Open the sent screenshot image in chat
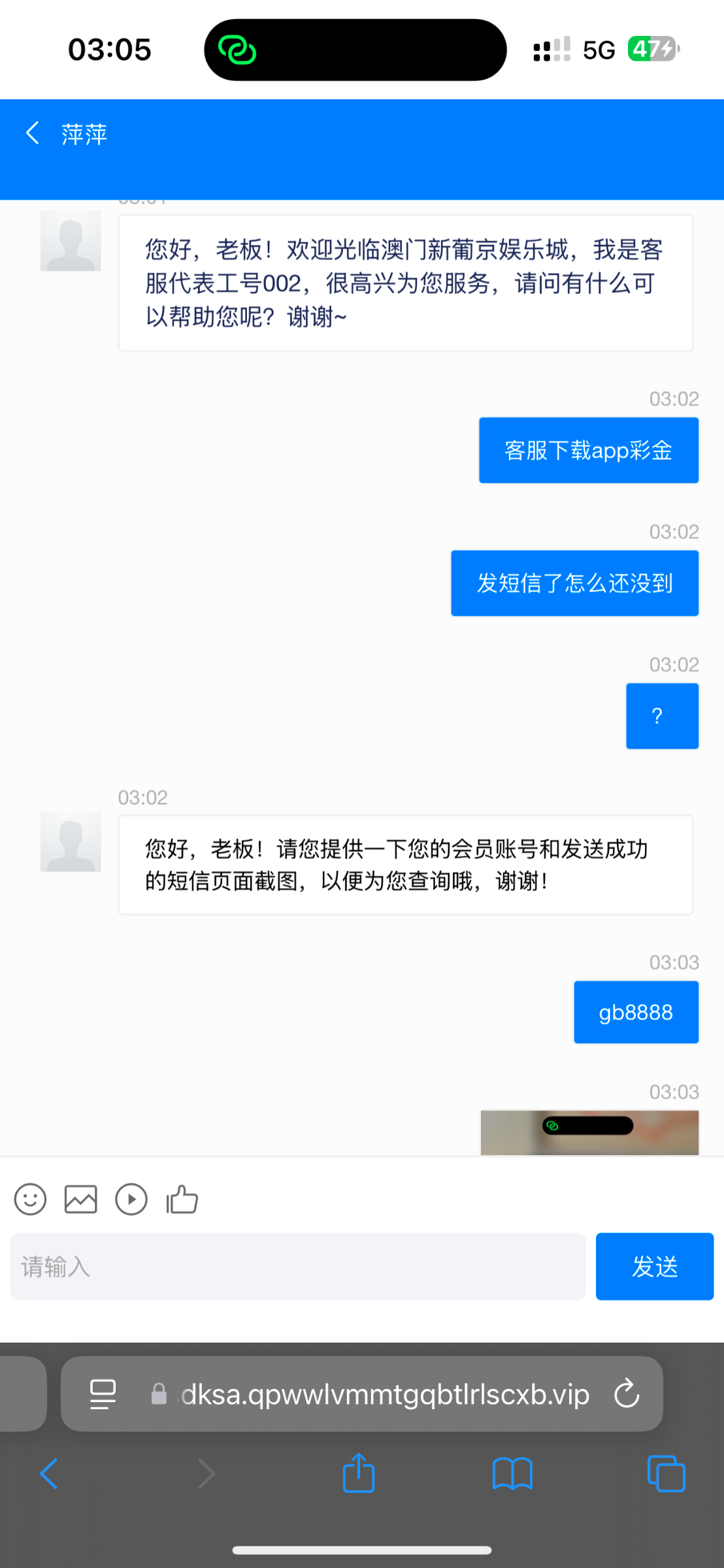724x1568 pixels. click(x=589, y=1132)
